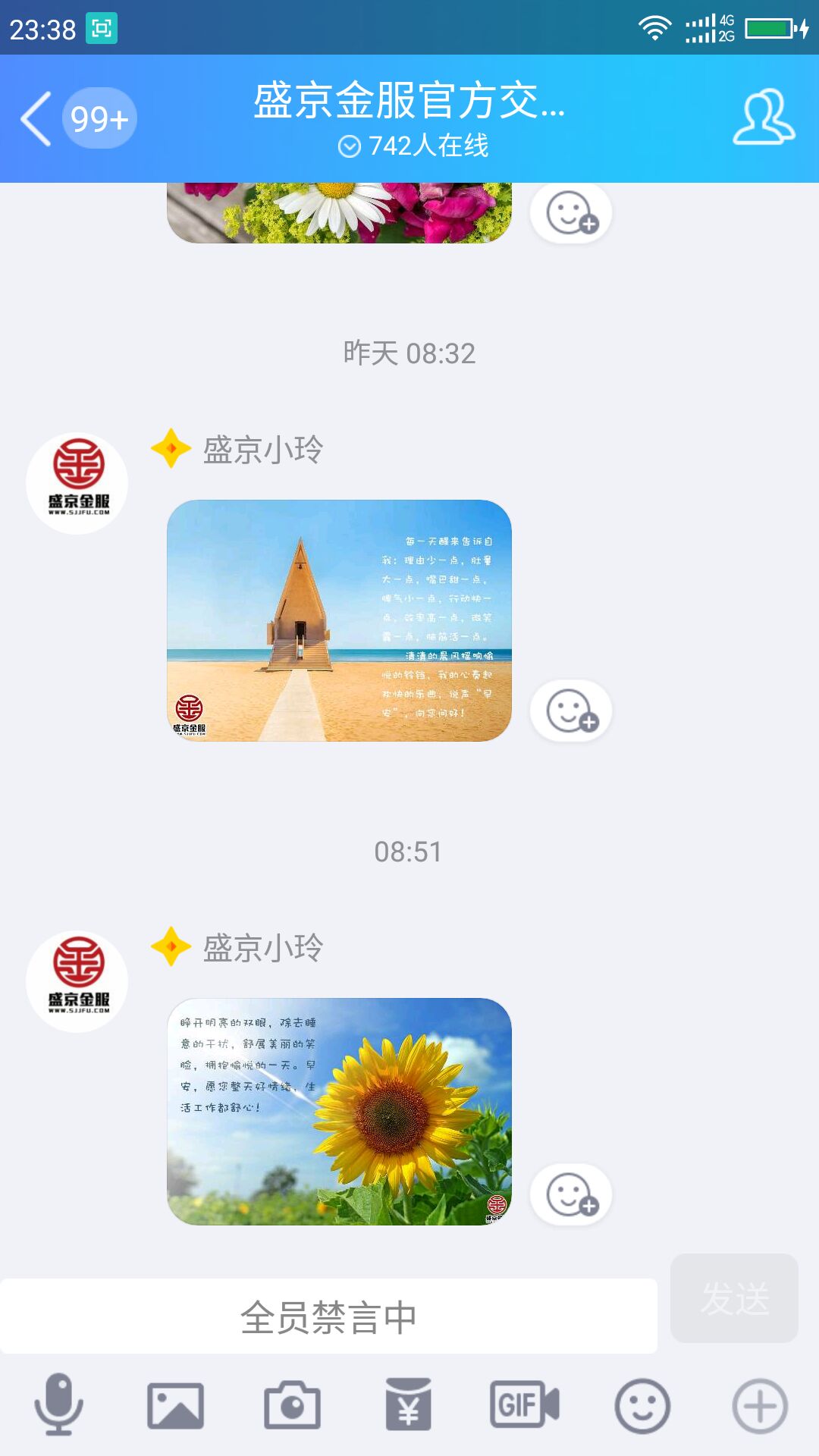Open the group members icon
The height and width of the screenshot is (1456, 819).
click(763, 118)
